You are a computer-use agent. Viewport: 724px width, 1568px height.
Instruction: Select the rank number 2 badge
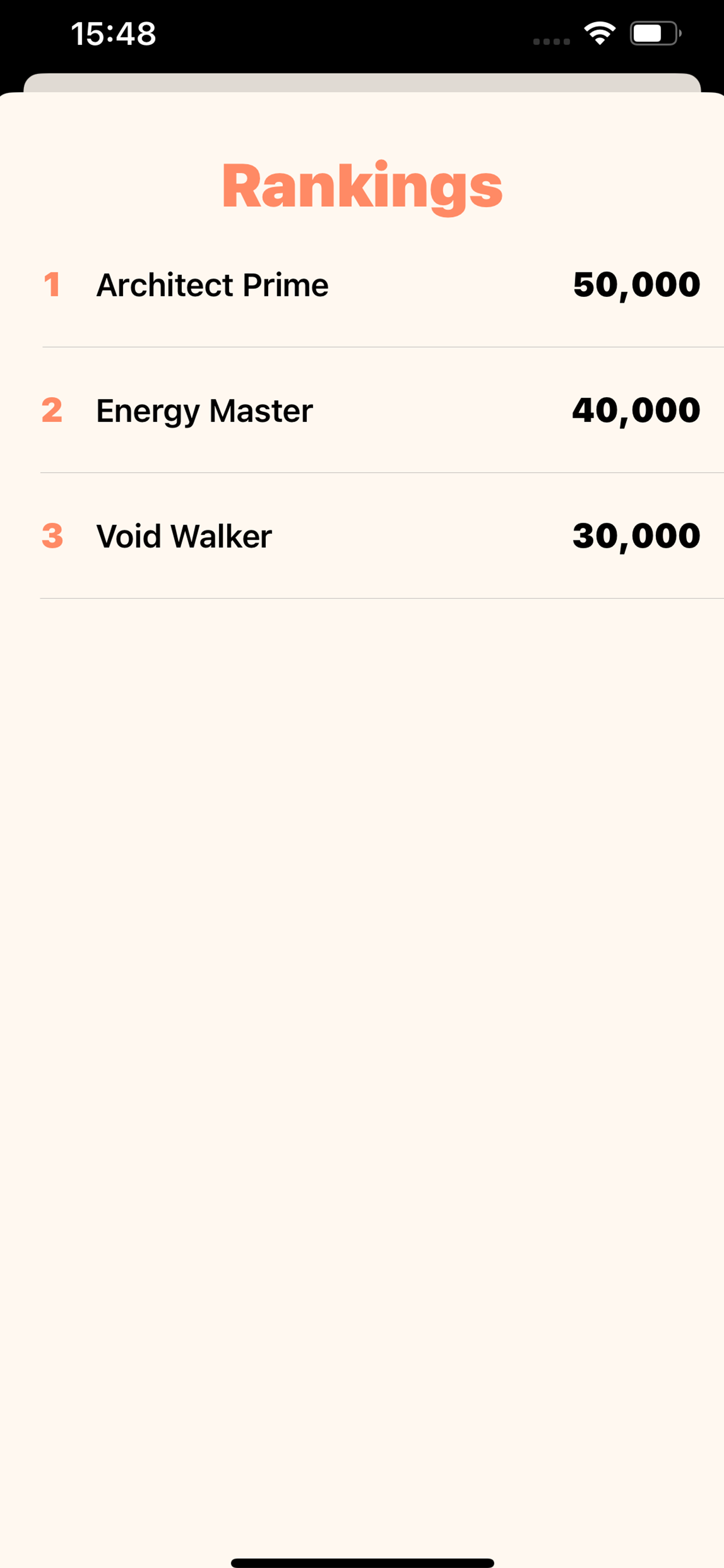(x=52, y=411)
